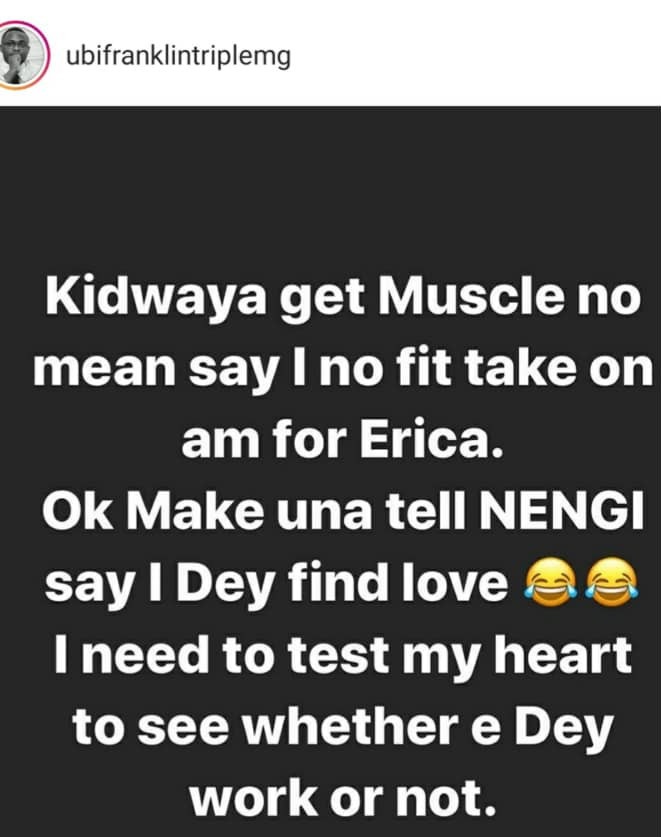Open ubifranklintriplemg's profile picture

tap(23, 55)
